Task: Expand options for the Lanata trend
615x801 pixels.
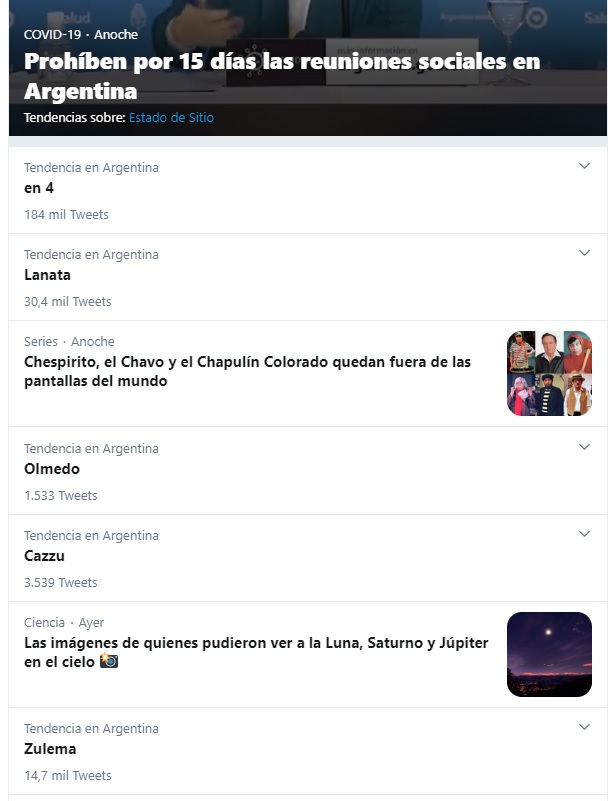Action: tap(585, 253)
